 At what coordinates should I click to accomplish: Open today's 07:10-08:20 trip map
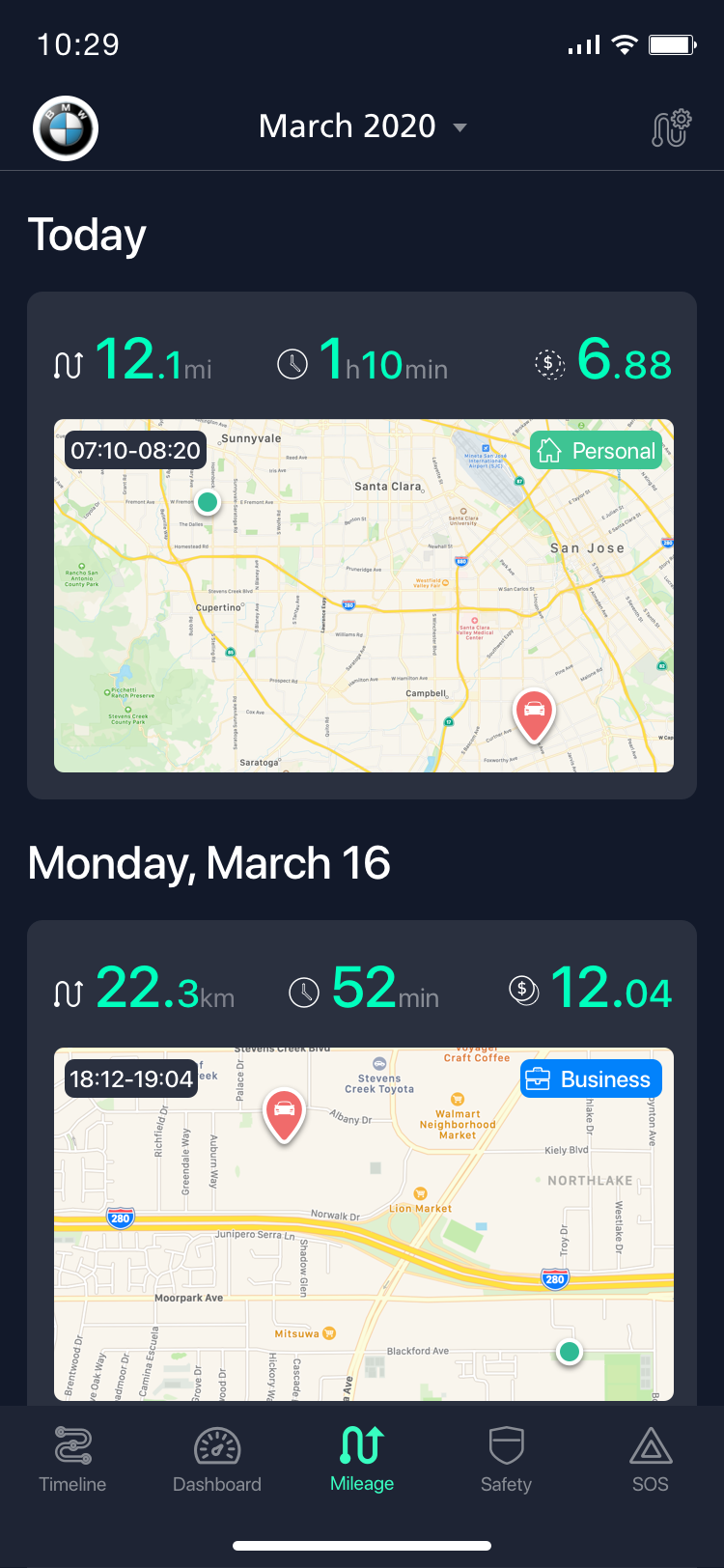coord(364,596)
